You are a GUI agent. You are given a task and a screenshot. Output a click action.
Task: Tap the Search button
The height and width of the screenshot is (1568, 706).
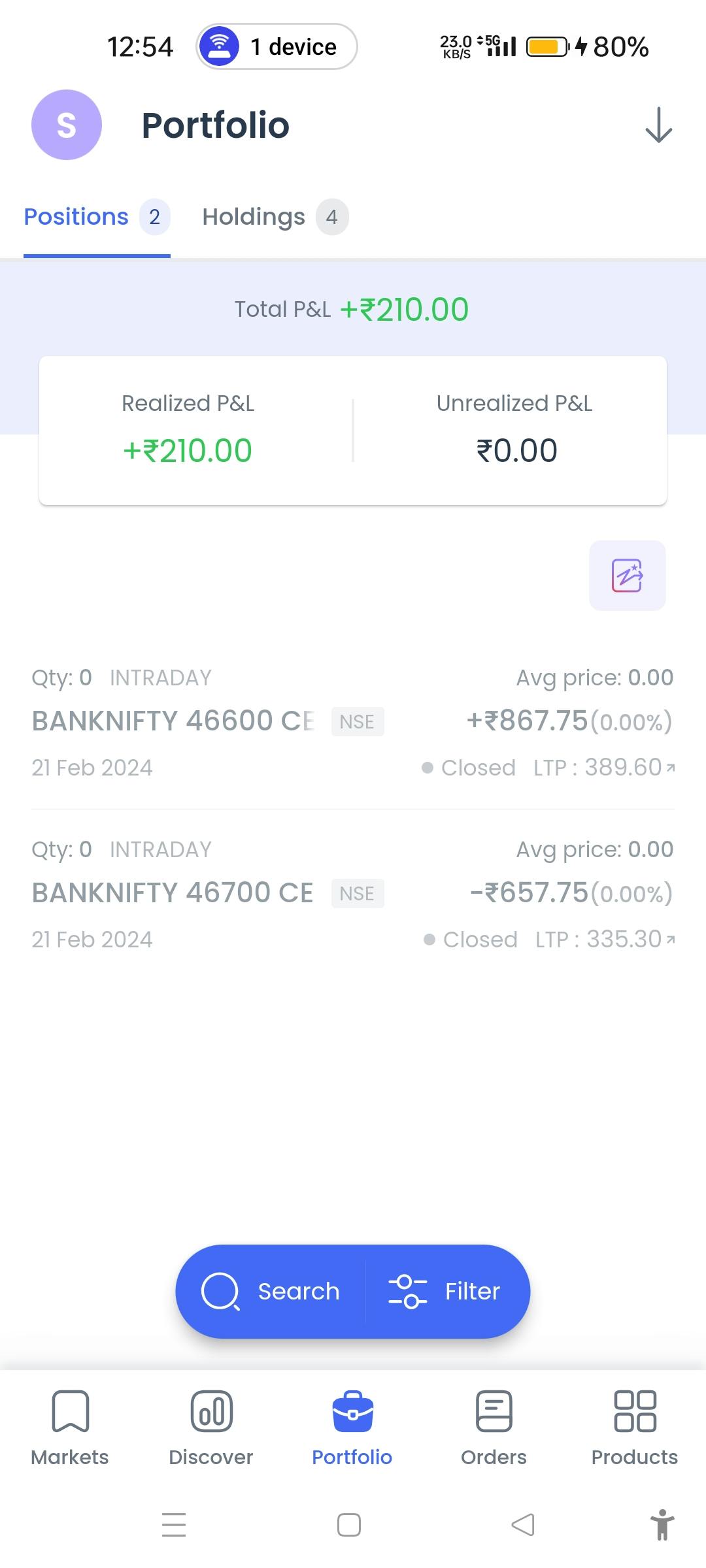271,1292
